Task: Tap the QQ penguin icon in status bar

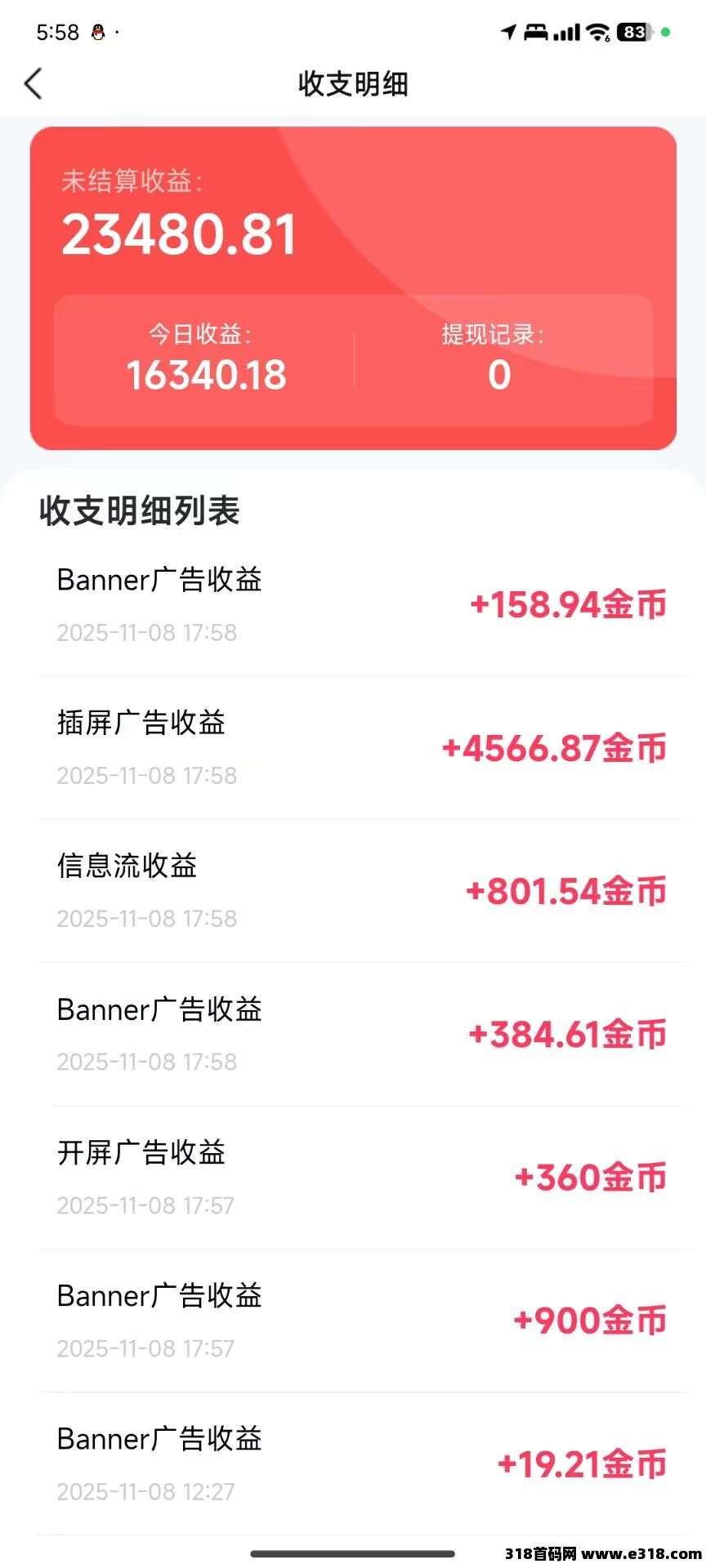Action: [97, 33]
